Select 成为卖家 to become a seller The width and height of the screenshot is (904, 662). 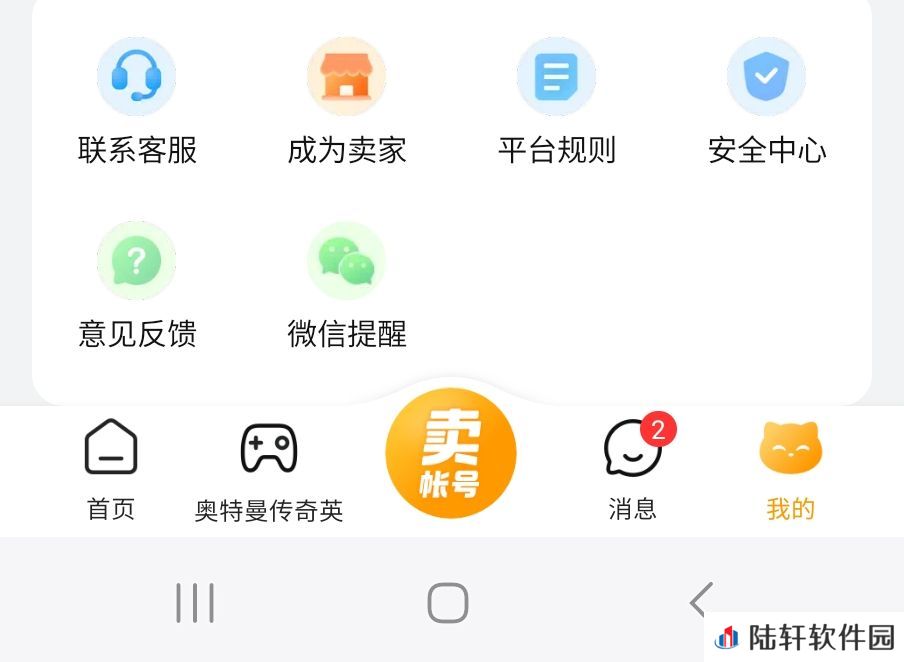346,102
